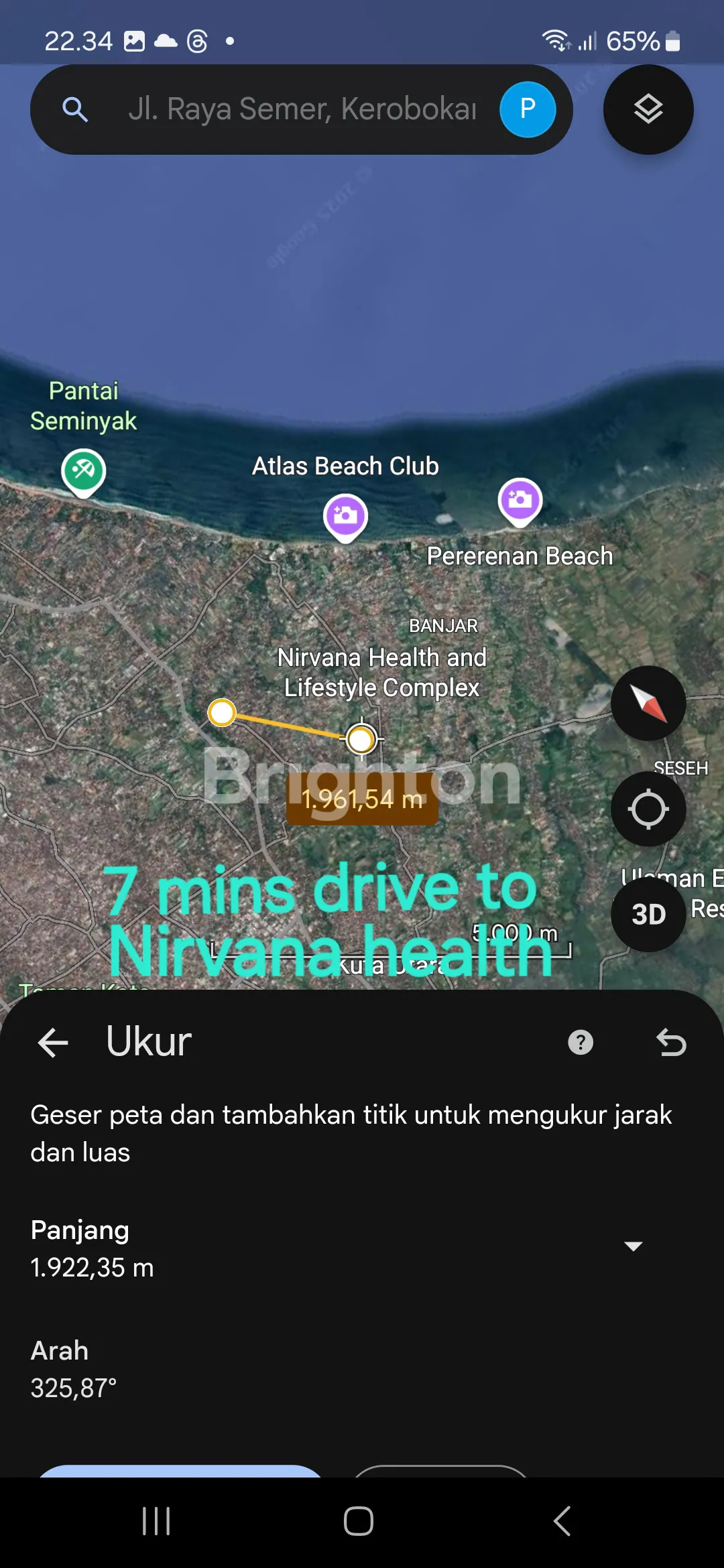Reset map orientation with the compass
The width and height of the screenshot is (724, 1568).
point(648,703)
